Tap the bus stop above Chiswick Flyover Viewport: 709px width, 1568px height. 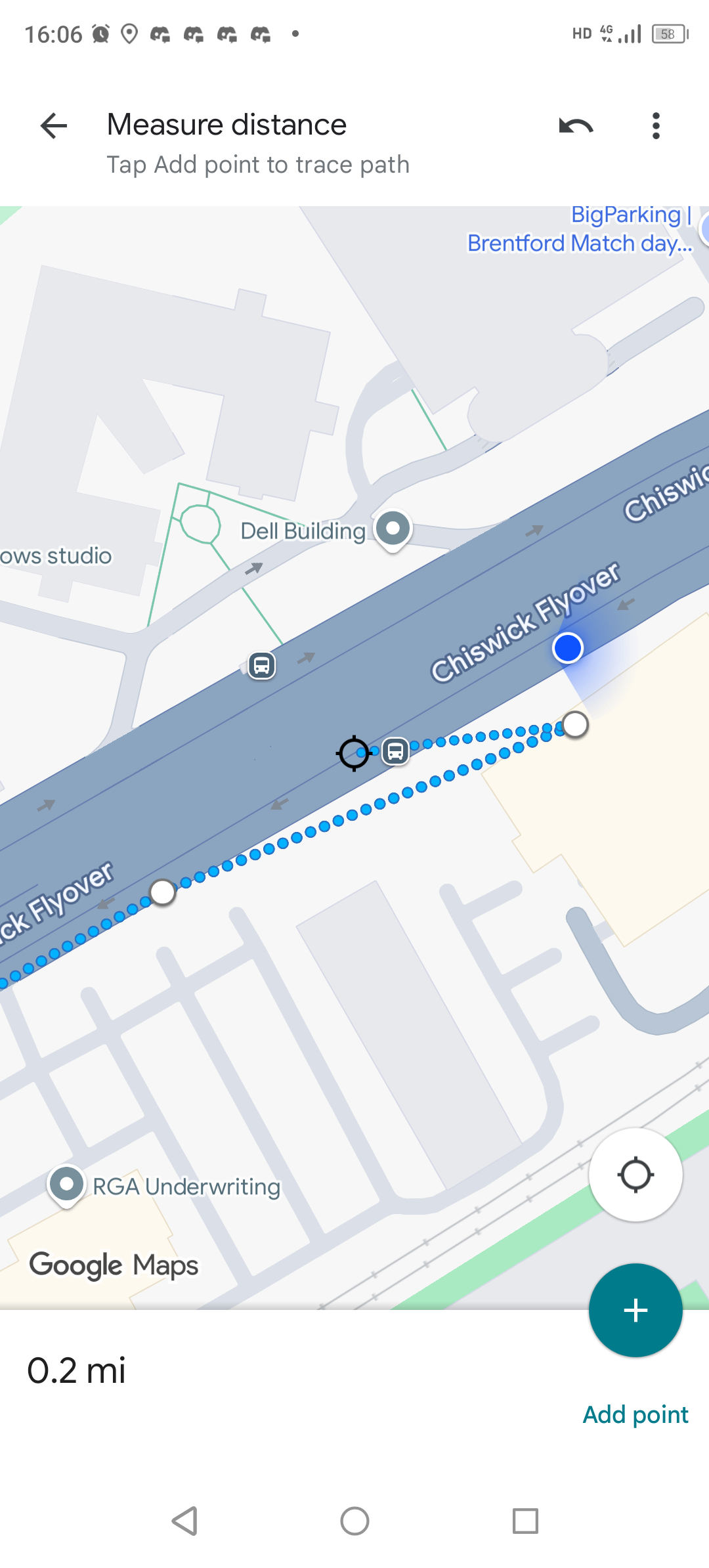(x=261, y=665)
